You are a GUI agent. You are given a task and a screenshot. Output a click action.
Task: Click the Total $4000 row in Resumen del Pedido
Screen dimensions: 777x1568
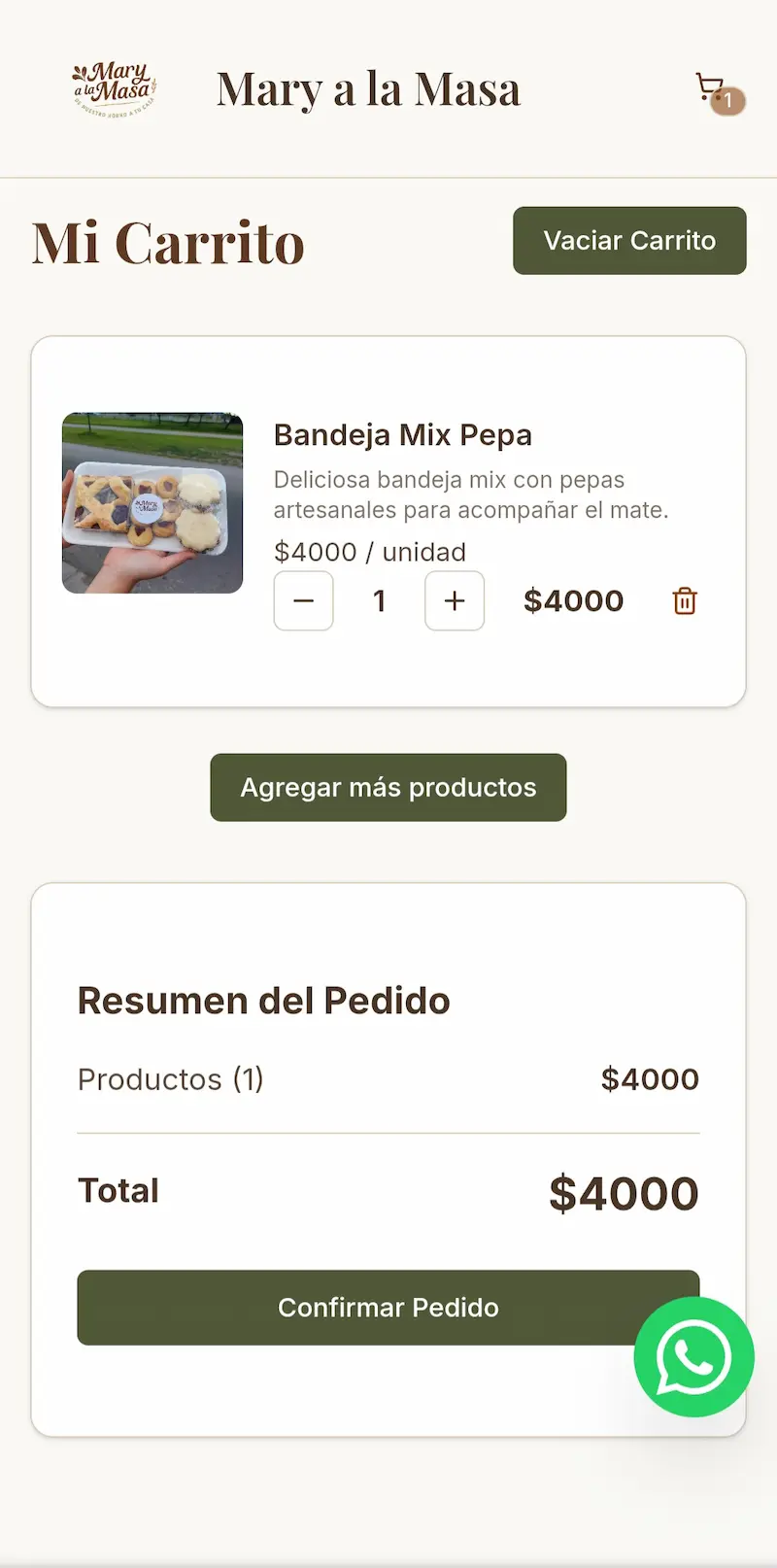point(388,1191)
